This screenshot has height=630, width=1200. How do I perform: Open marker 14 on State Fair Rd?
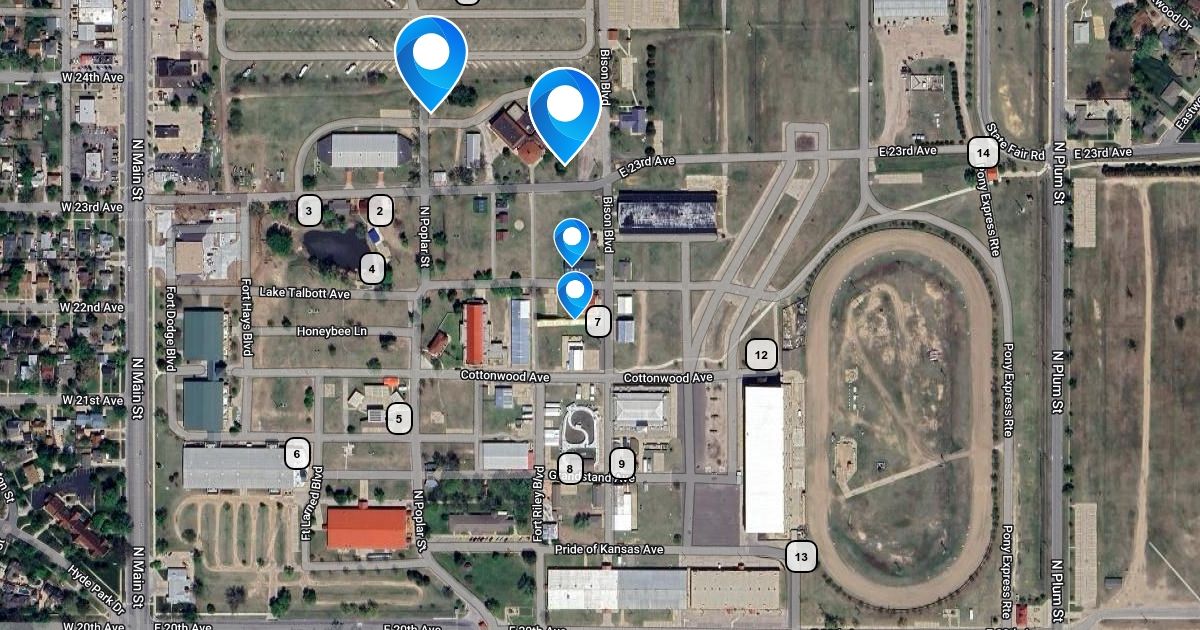click(x=983, y=152)
